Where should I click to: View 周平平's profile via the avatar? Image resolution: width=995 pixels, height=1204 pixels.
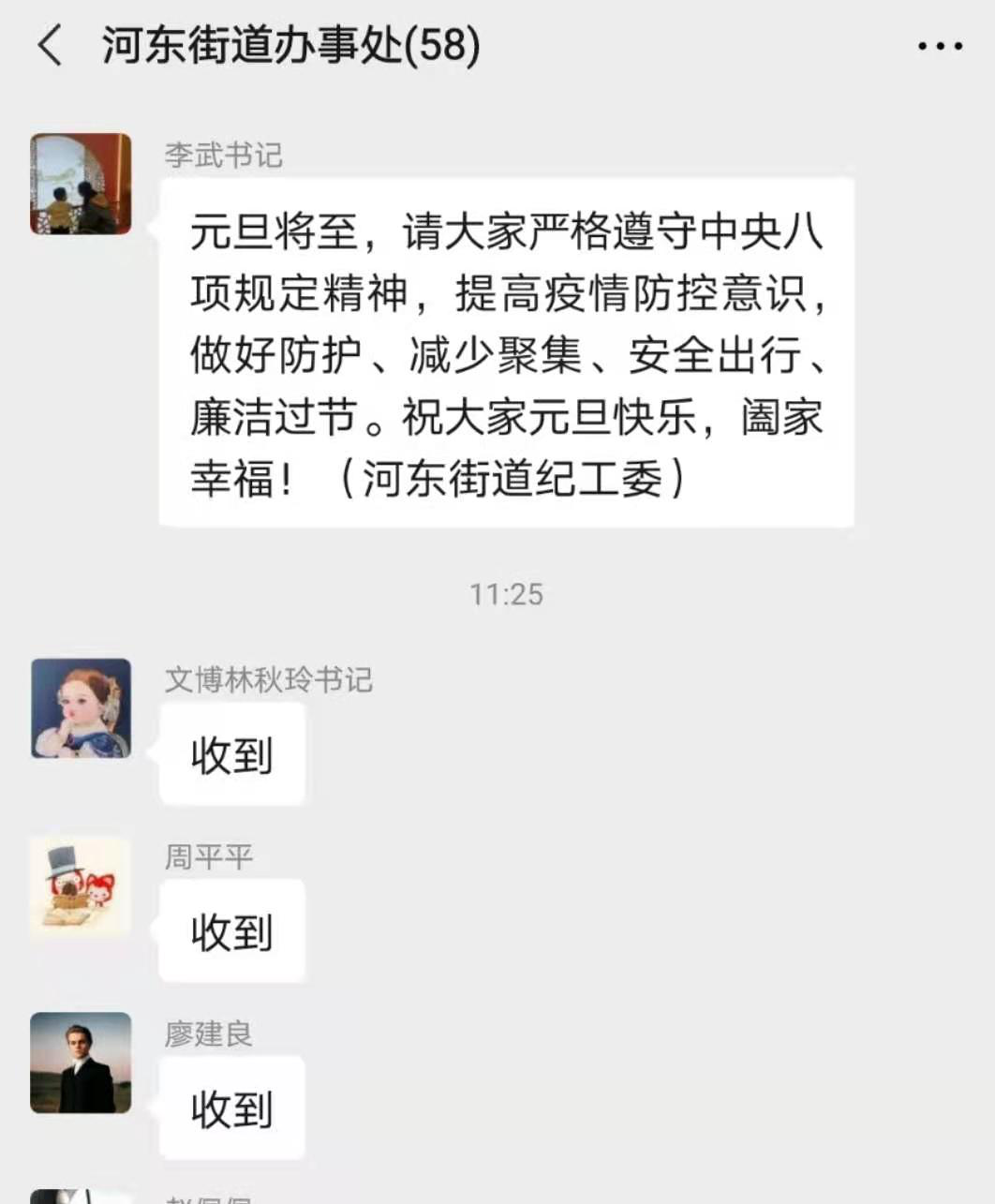[81, 886]
